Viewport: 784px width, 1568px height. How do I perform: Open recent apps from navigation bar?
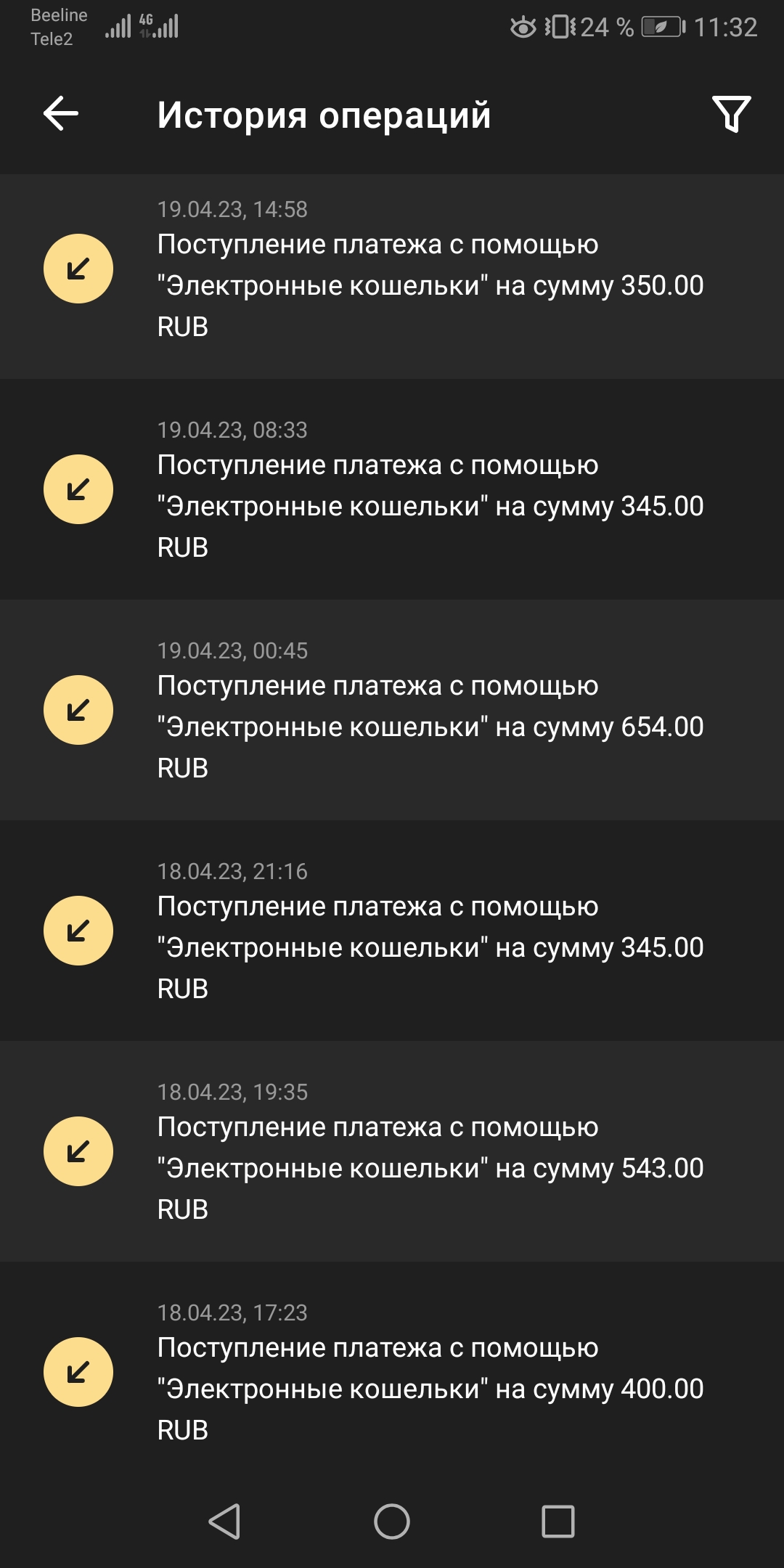[x=558, y=1521]
